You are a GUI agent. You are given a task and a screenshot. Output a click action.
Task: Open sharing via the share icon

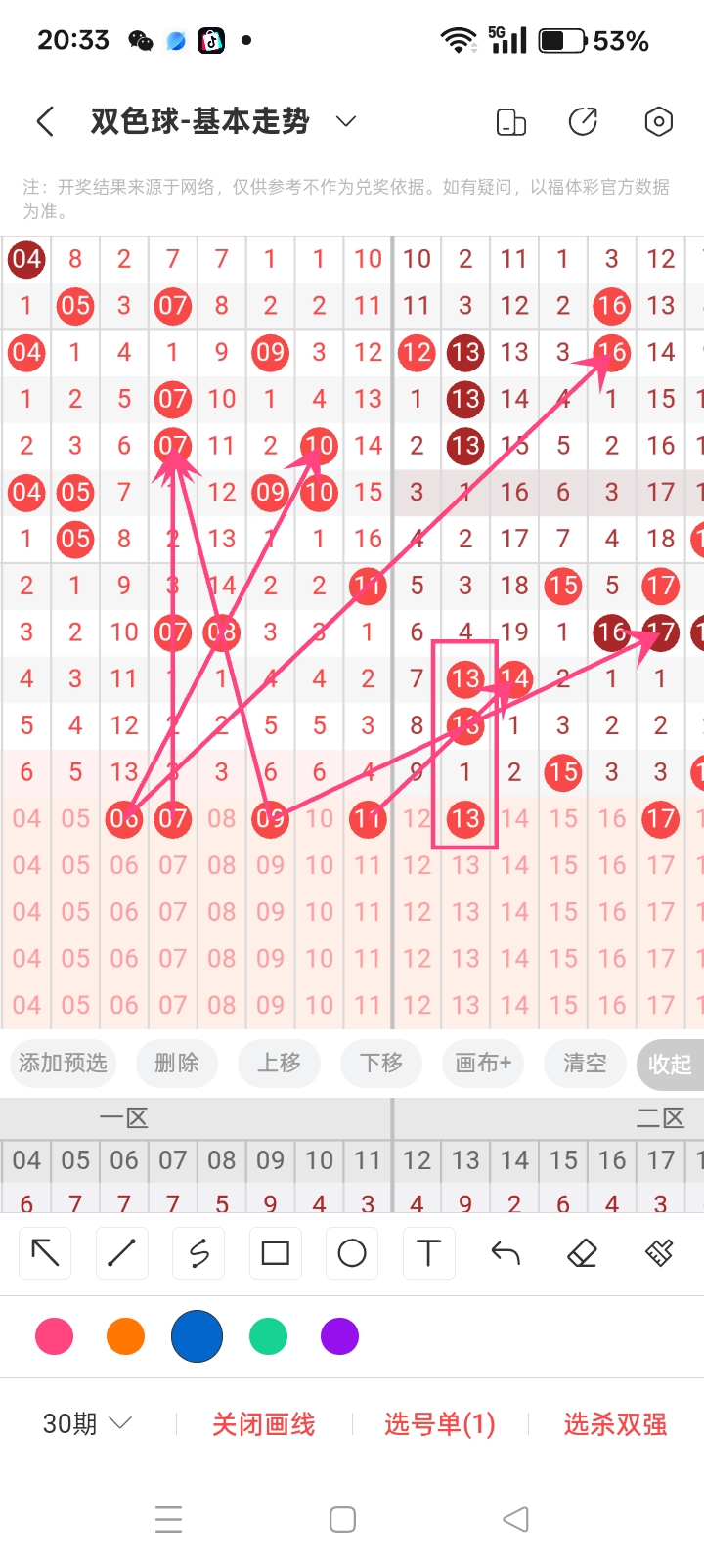tap(583, 121)
